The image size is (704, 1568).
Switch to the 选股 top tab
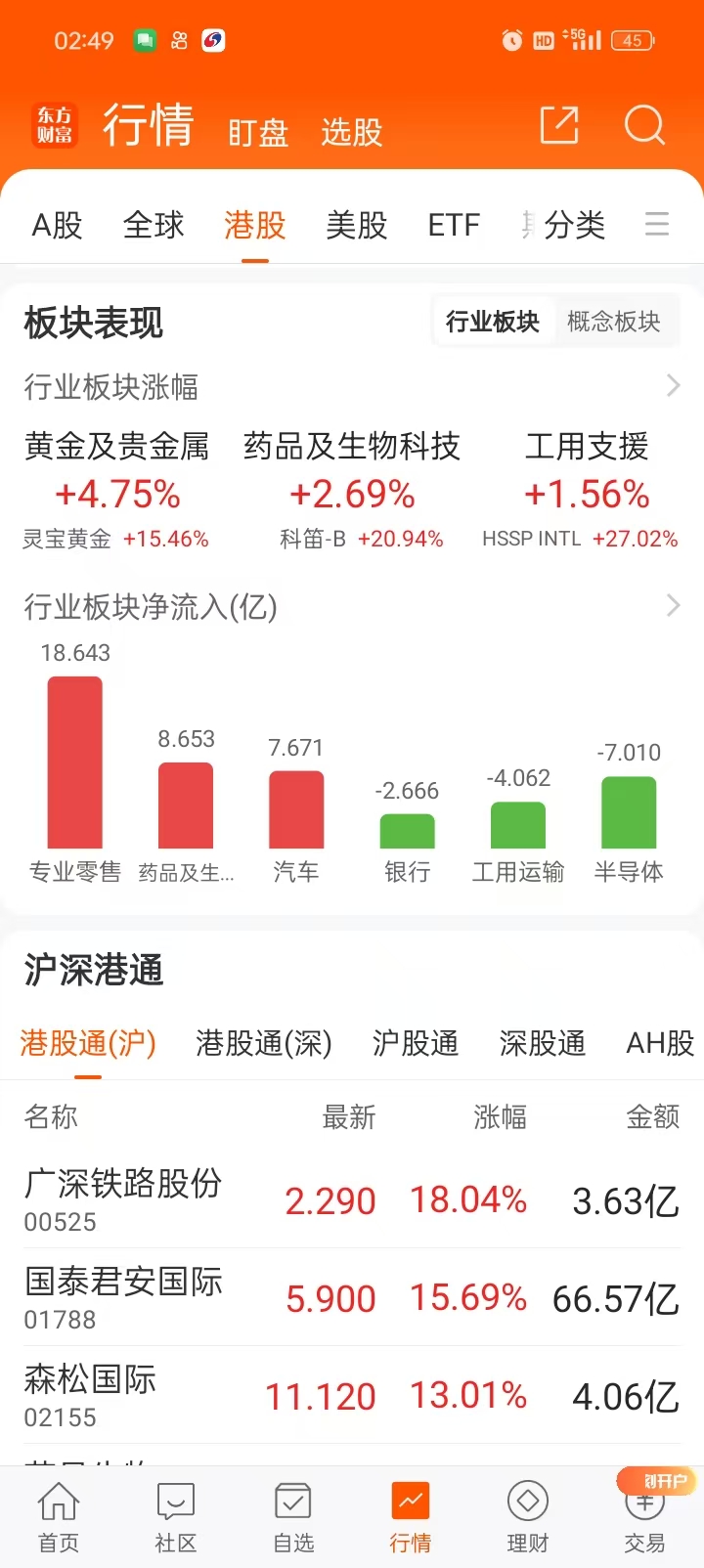(351, 131)
